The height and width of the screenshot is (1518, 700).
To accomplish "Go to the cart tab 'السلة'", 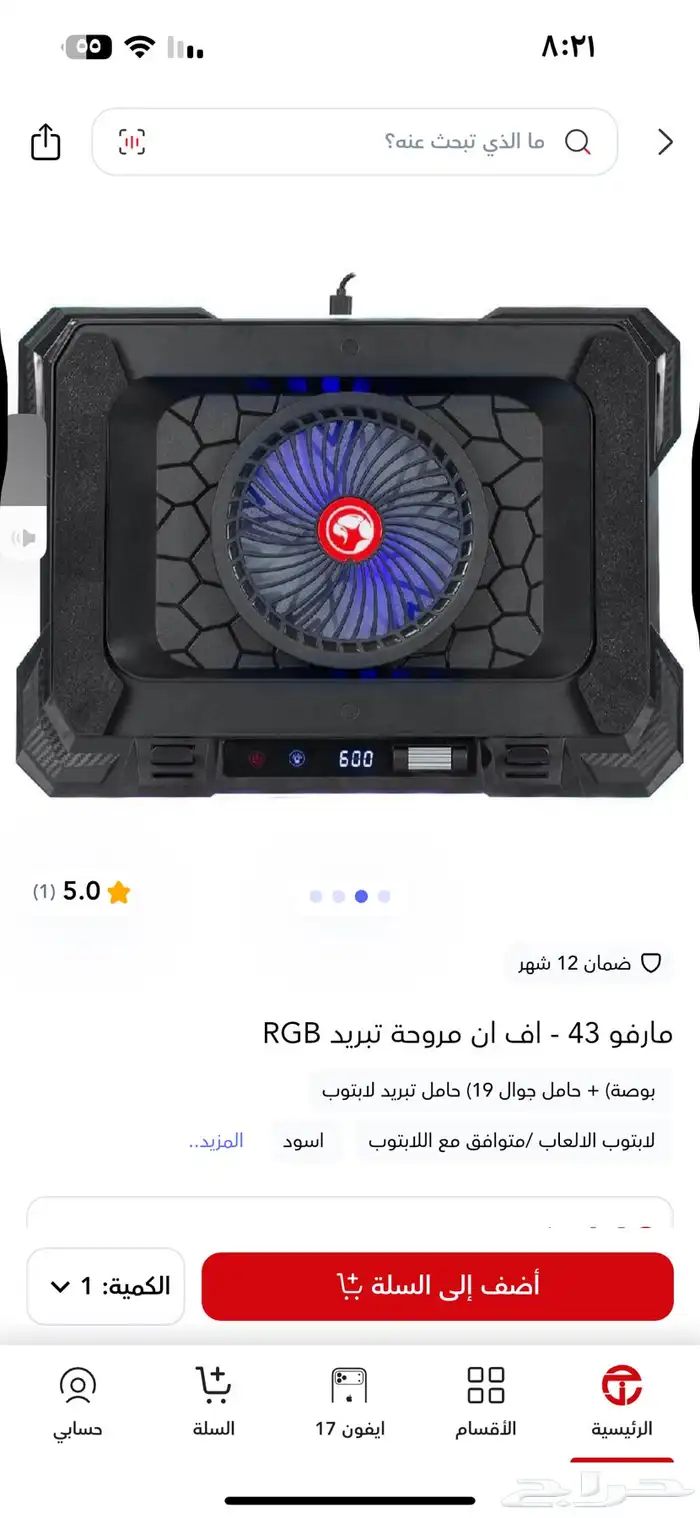I will [213, 1402].
